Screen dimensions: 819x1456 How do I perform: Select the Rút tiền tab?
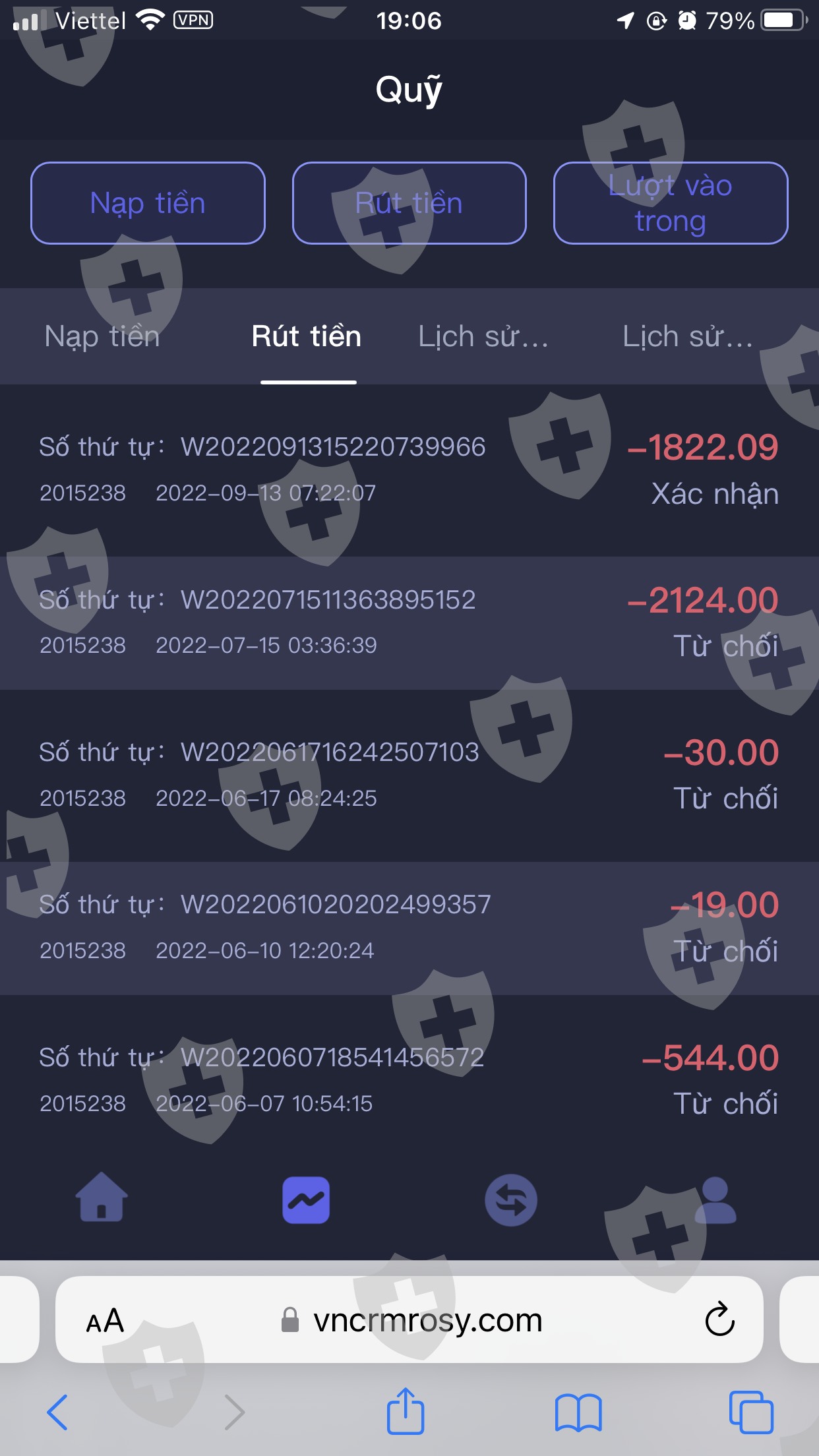point(307,336)
